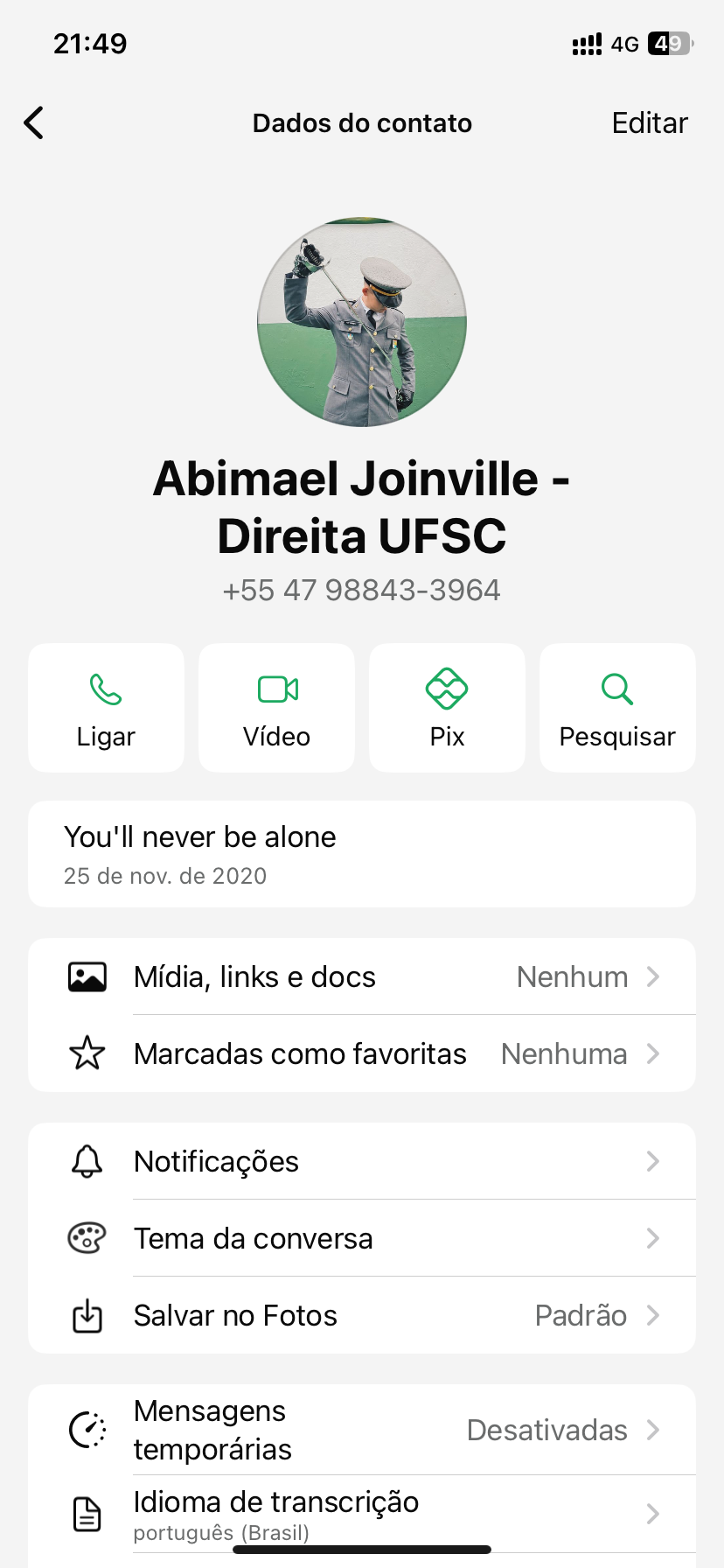
Task: Change the Tema da conversa
Action: tap(362, 1238)
